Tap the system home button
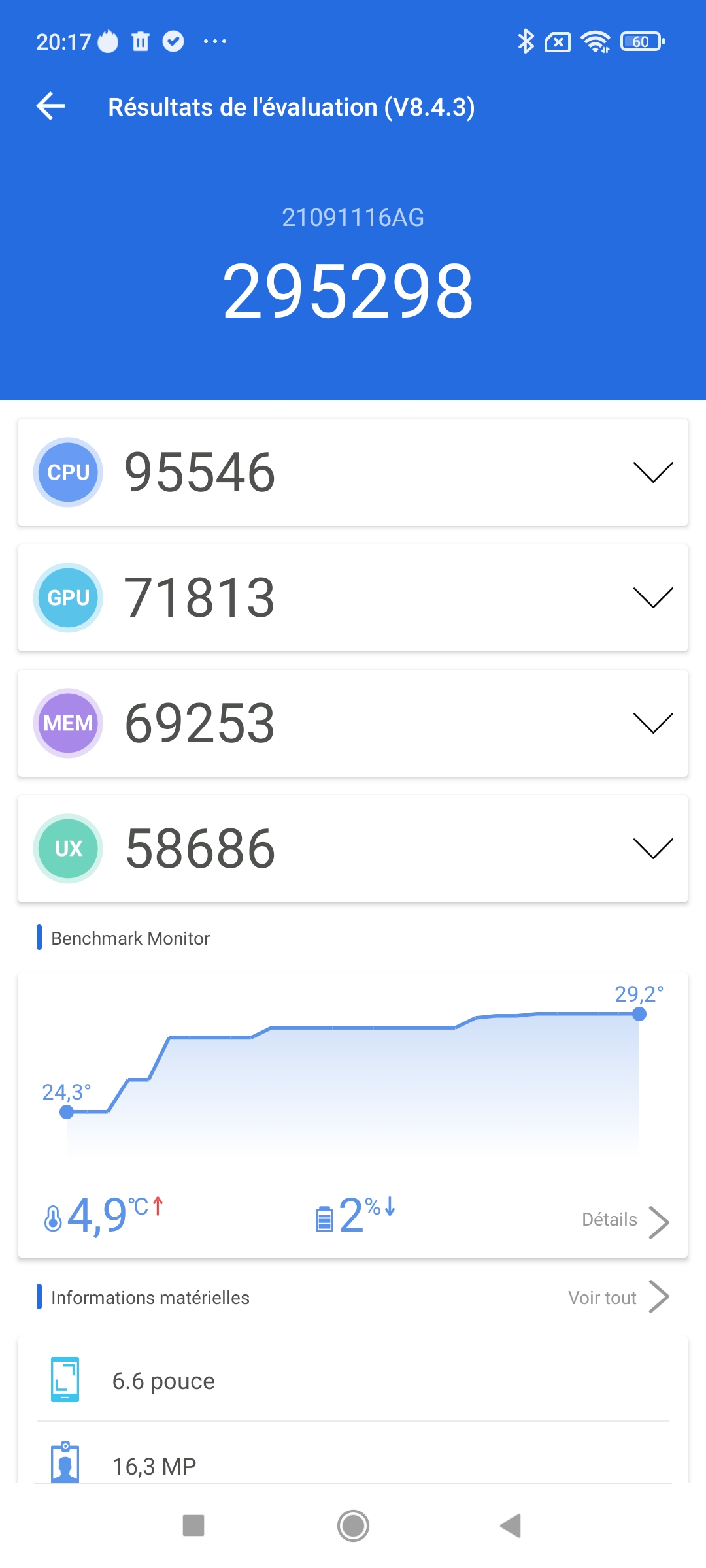Image resolution: width=706 pixels, height=1568 pixels. (x=353, y=1526)
